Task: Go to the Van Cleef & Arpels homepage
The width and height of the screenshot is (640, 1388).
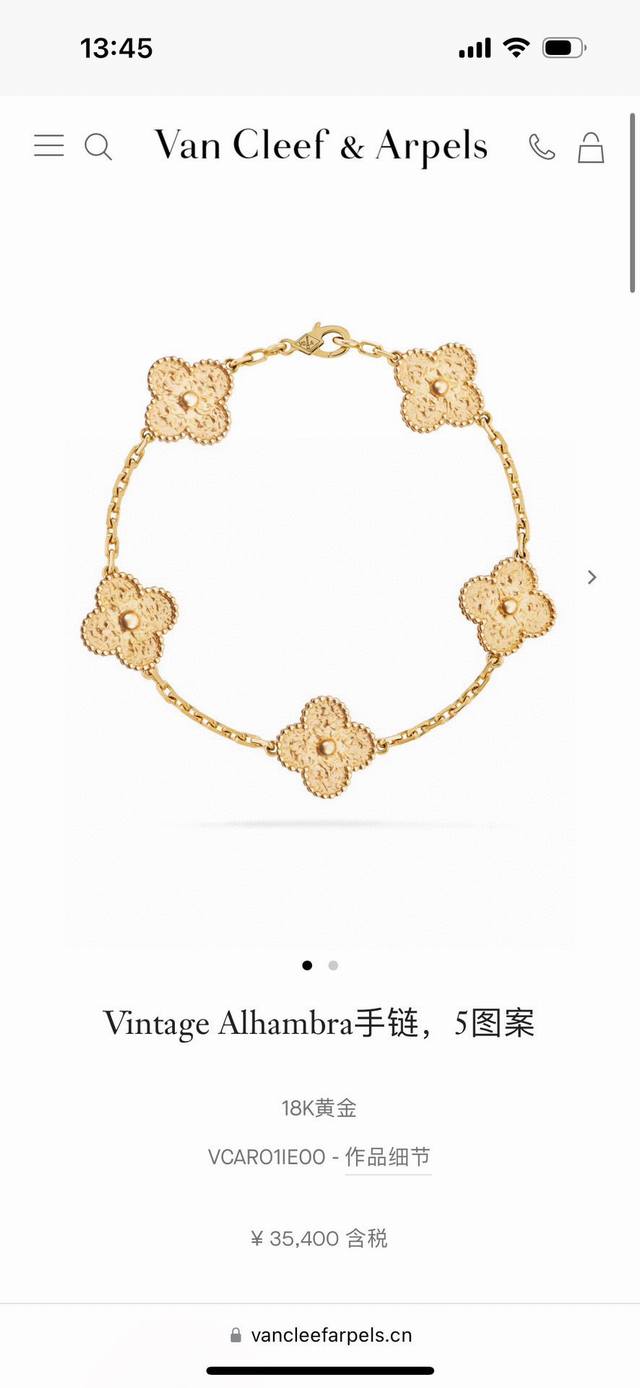Action: tap(320, 146)
